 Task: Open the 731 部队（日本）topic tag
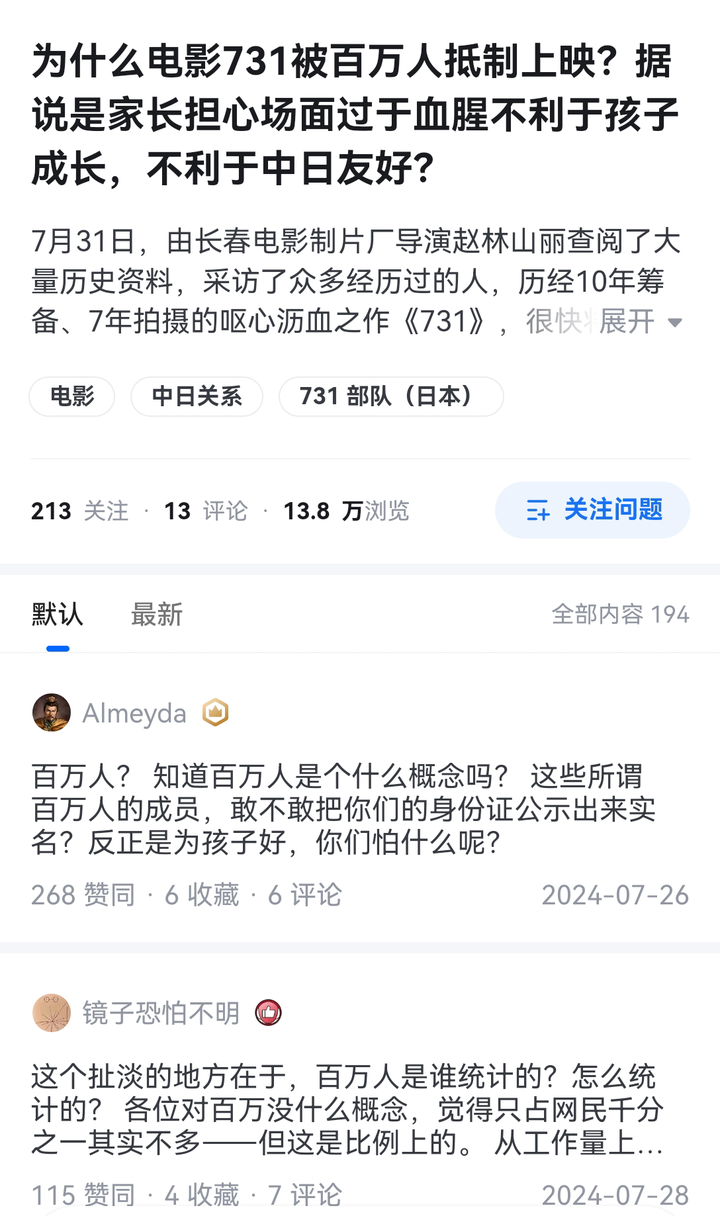tap(390, 396)
